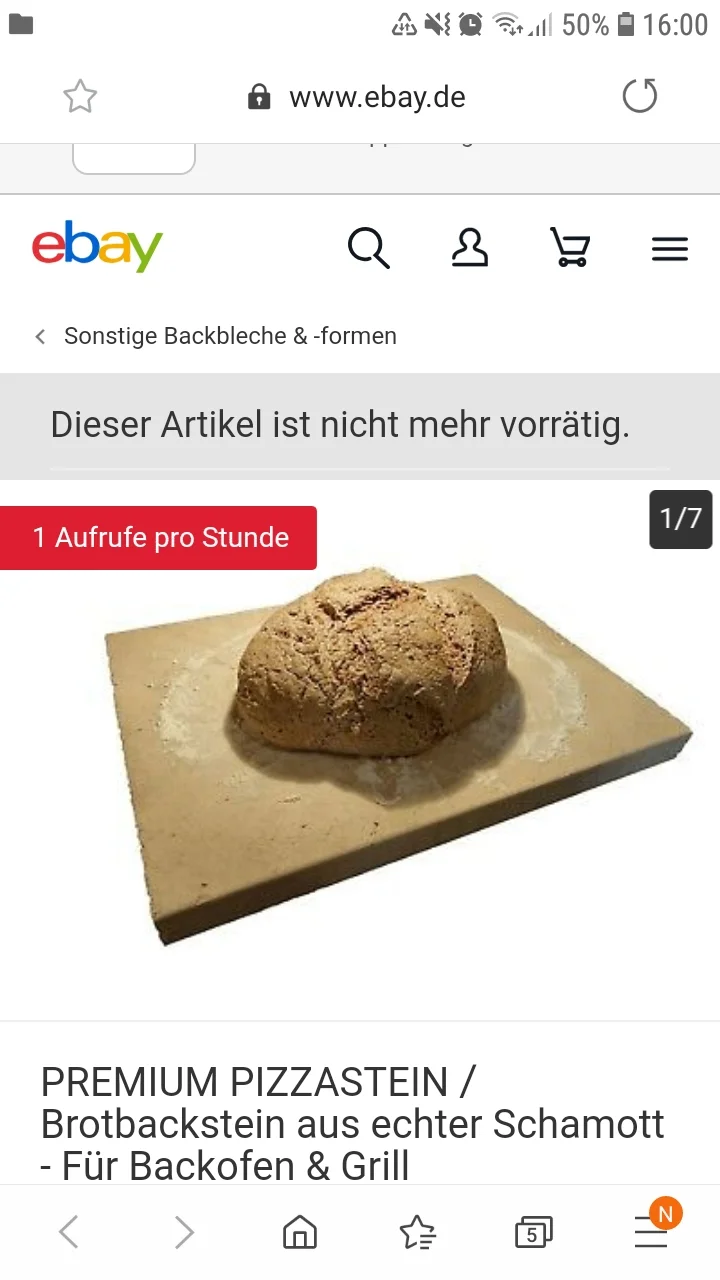The height and width of the screenshot is (1280, 720).
Task: Open the browser menu with the N notification badge
Action: 650,1232
